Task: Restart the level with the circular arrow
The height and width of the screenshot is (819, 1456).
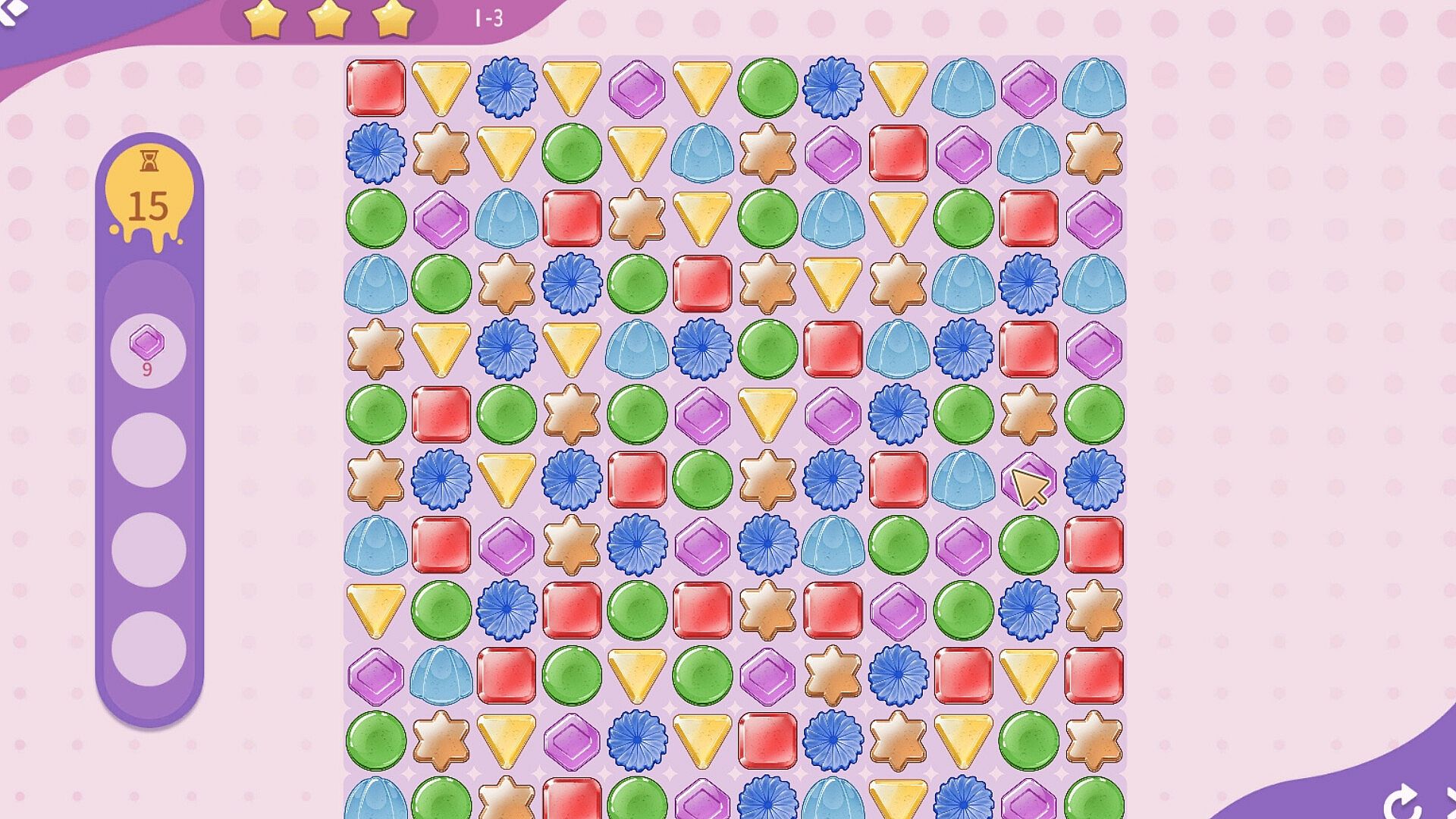Action: [1401, 802]
